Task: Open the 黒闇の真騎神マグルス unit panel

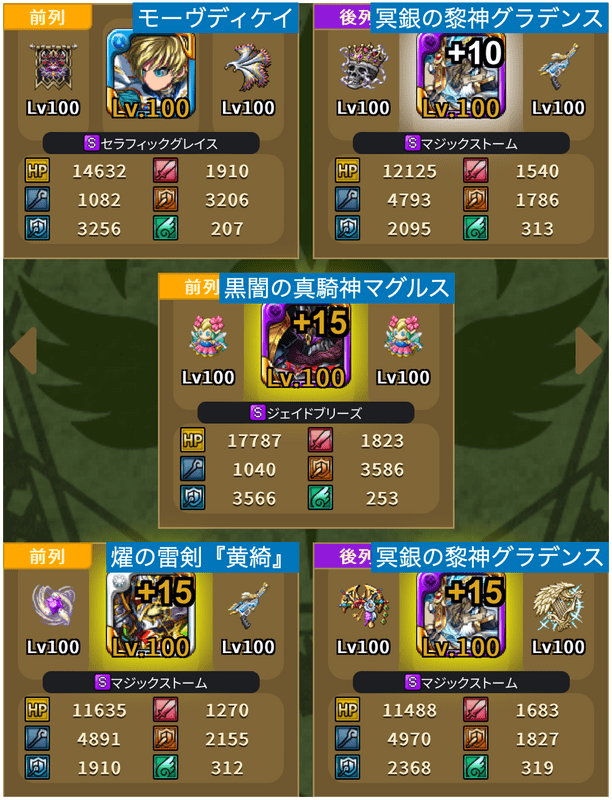Action: [305, 345]
